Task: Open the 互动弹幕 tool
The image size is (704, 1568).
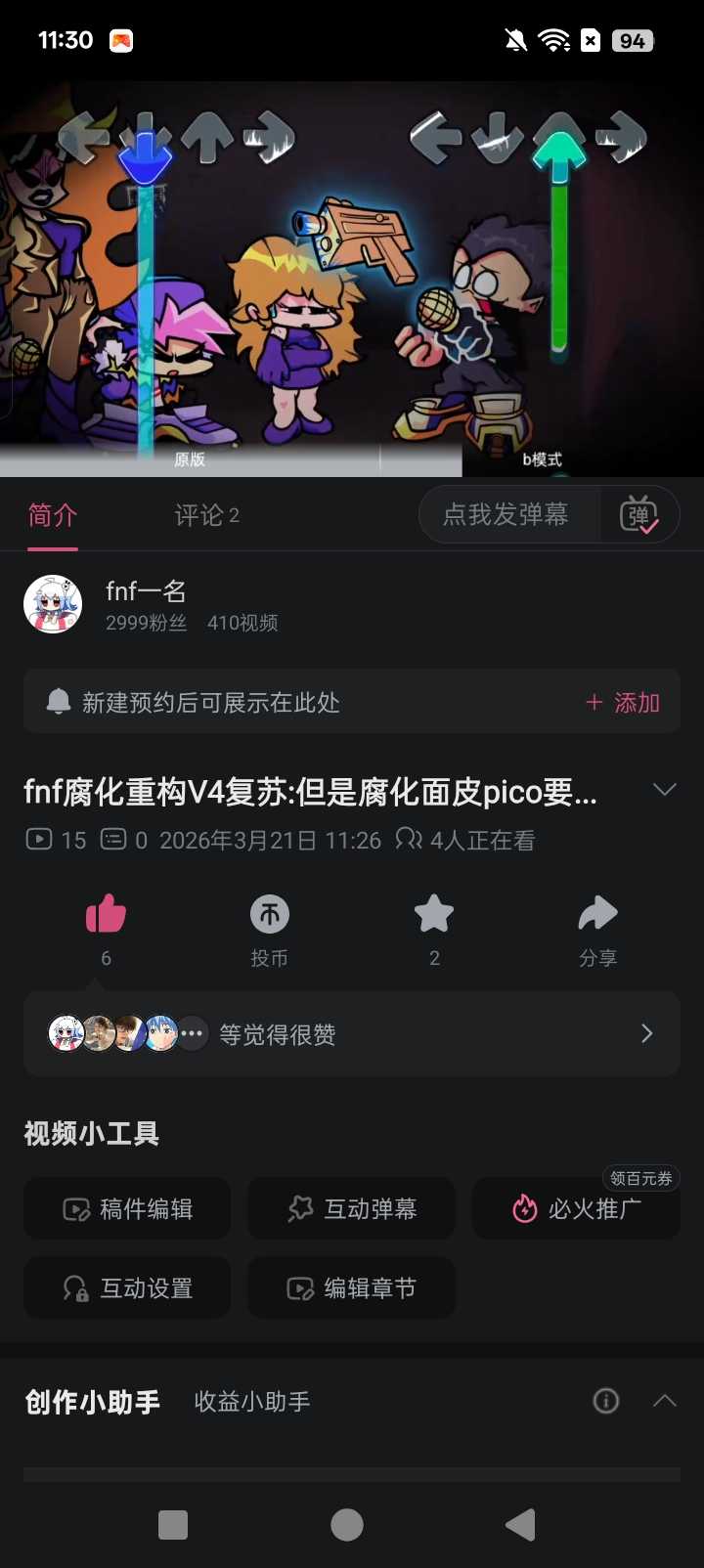Action: 351,1209
